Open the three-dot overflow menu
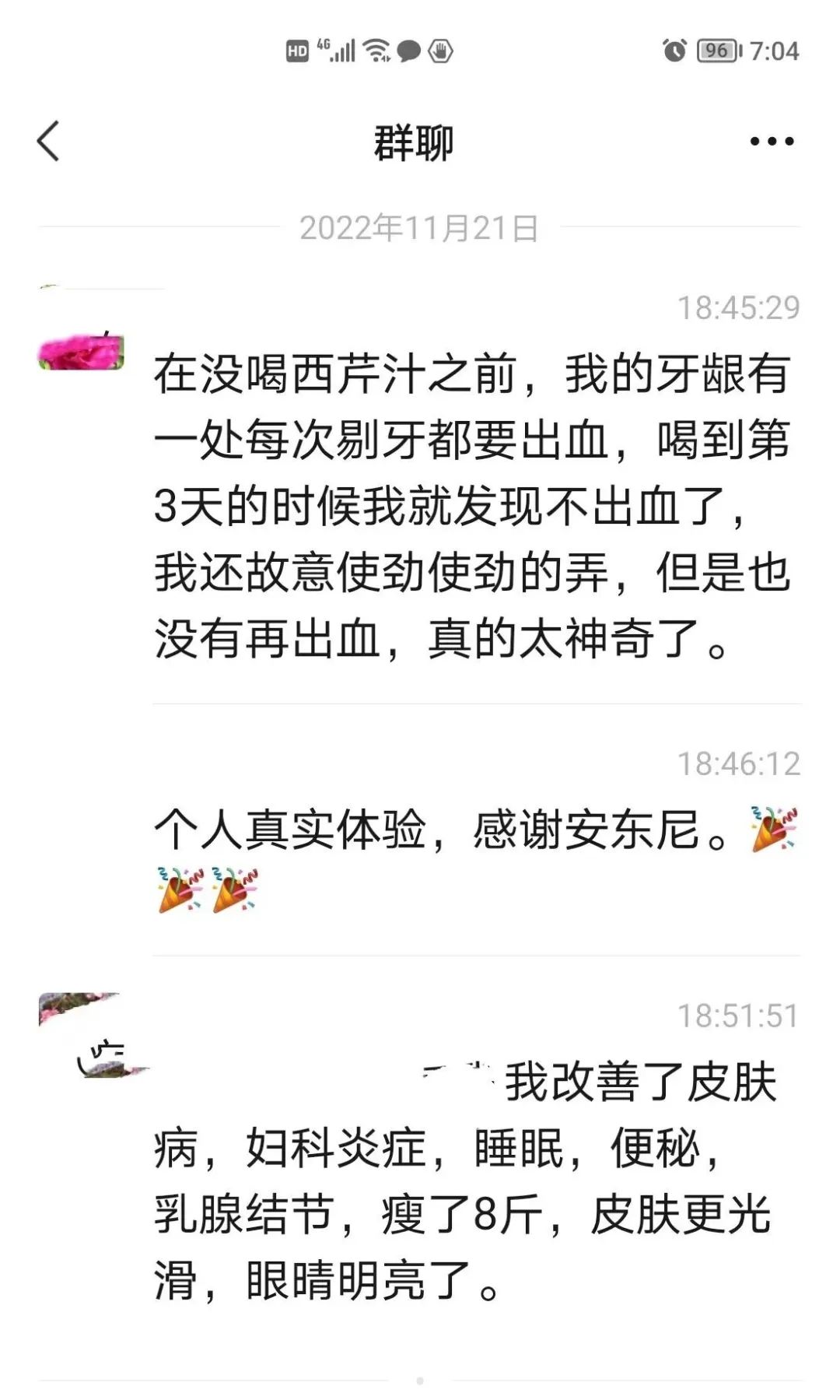840x1400 pixels. [x=772, y=142]
